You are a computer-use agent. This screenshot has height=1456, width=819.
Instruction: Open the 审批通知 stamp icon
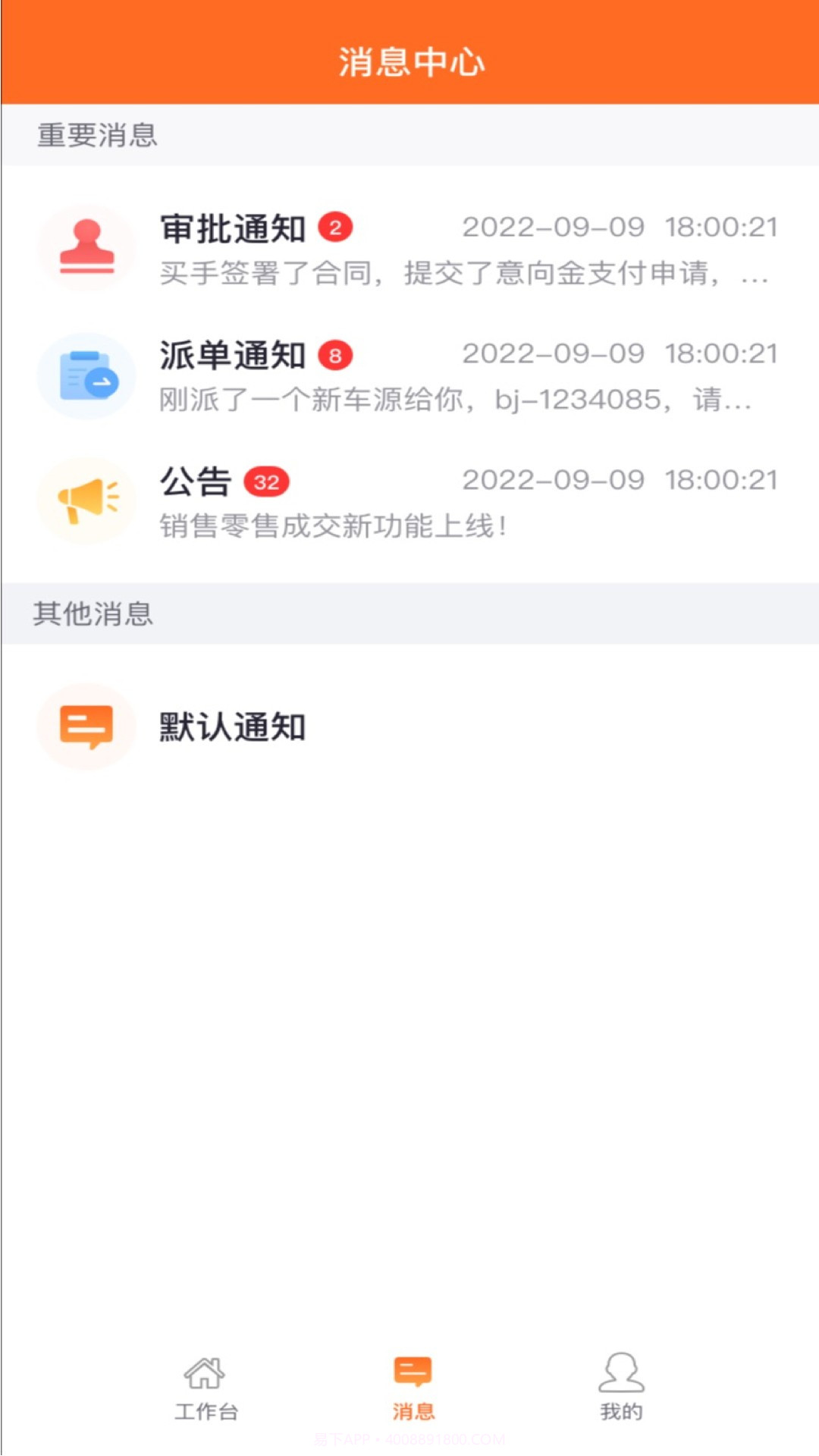[x=86, y=247]
